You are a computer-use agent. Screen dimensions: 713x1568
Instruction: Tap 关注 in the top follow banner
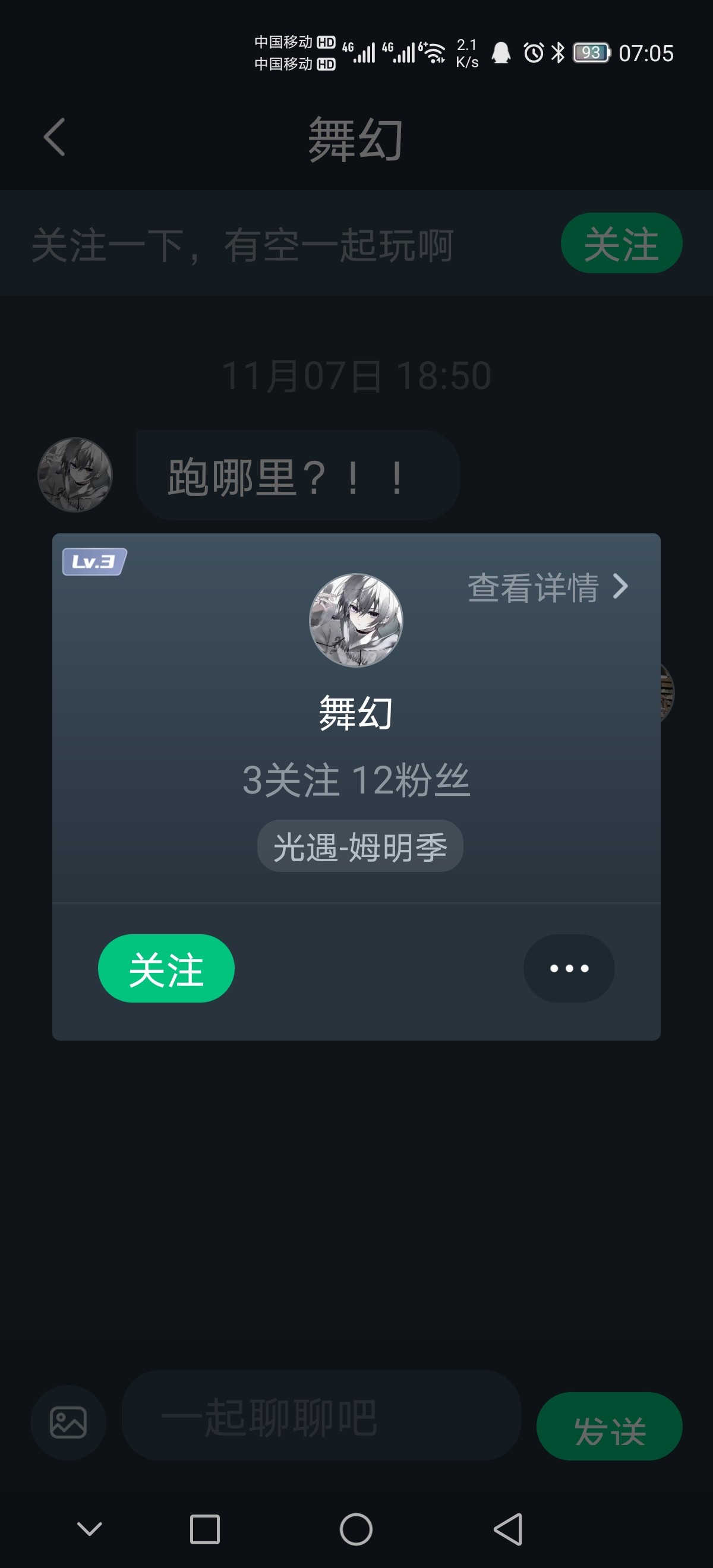pyautogui.click(x=620, y=244)
